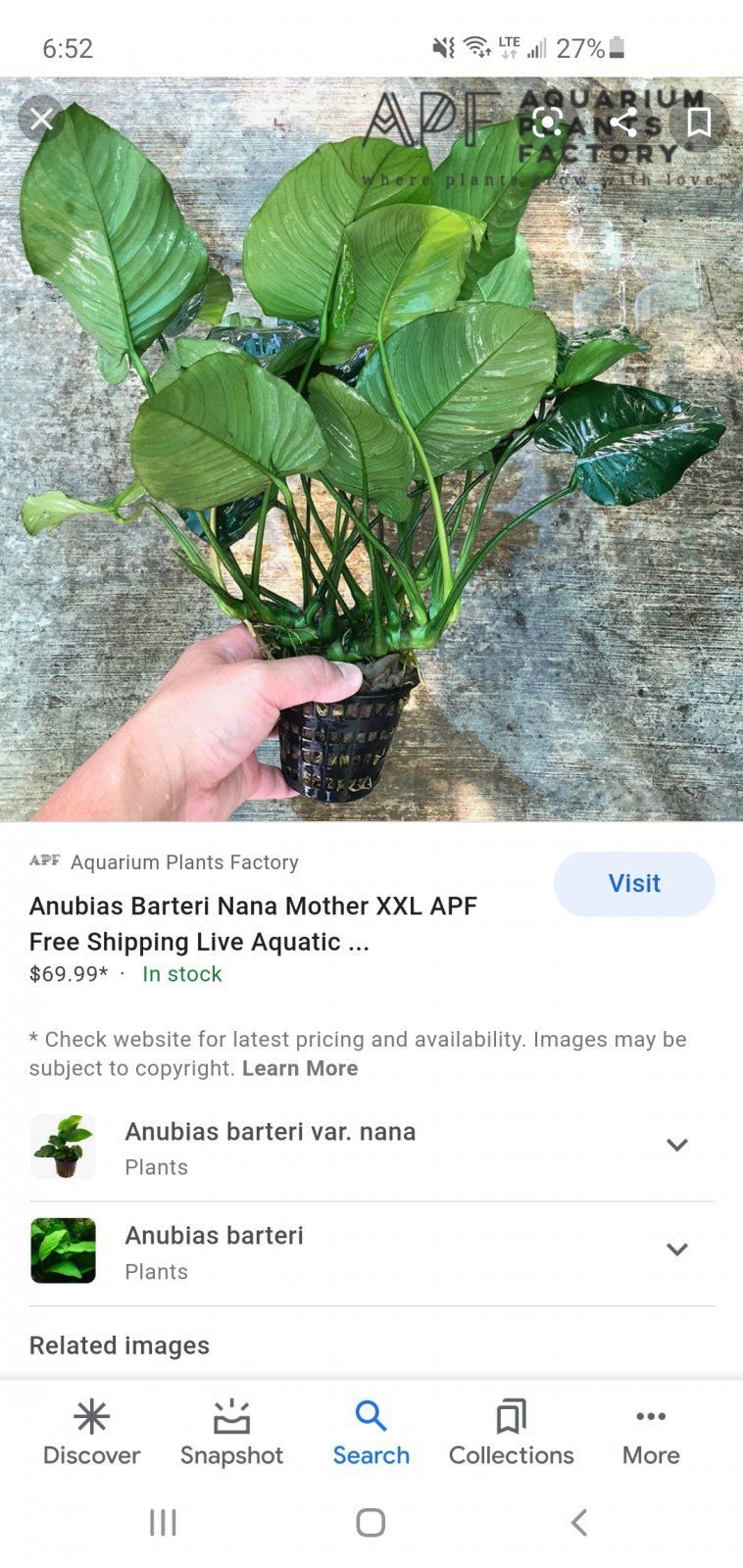This screenshot has width=743, height=1568.
Task: Open the Anubias Barteri Nana Mother XXL listing
Action: coord(253,923)
